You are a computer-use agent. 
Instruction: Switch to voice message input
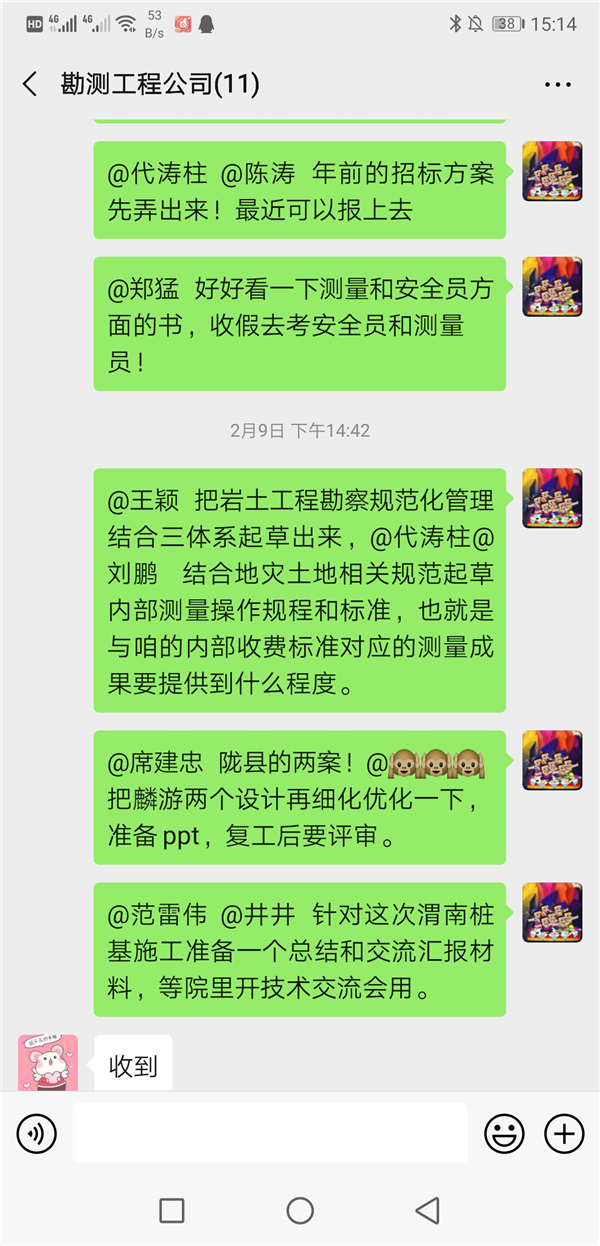(37, 1133)
